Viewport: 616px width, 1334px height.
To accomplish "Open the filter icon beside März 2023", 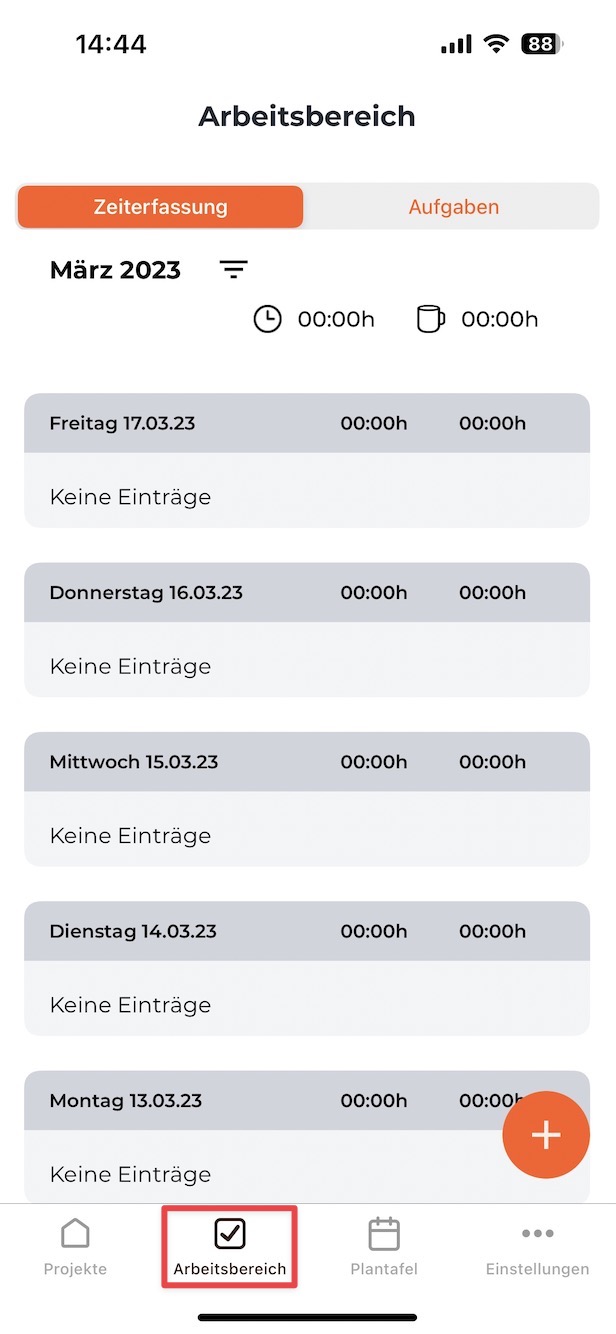I will click(234, 270).
